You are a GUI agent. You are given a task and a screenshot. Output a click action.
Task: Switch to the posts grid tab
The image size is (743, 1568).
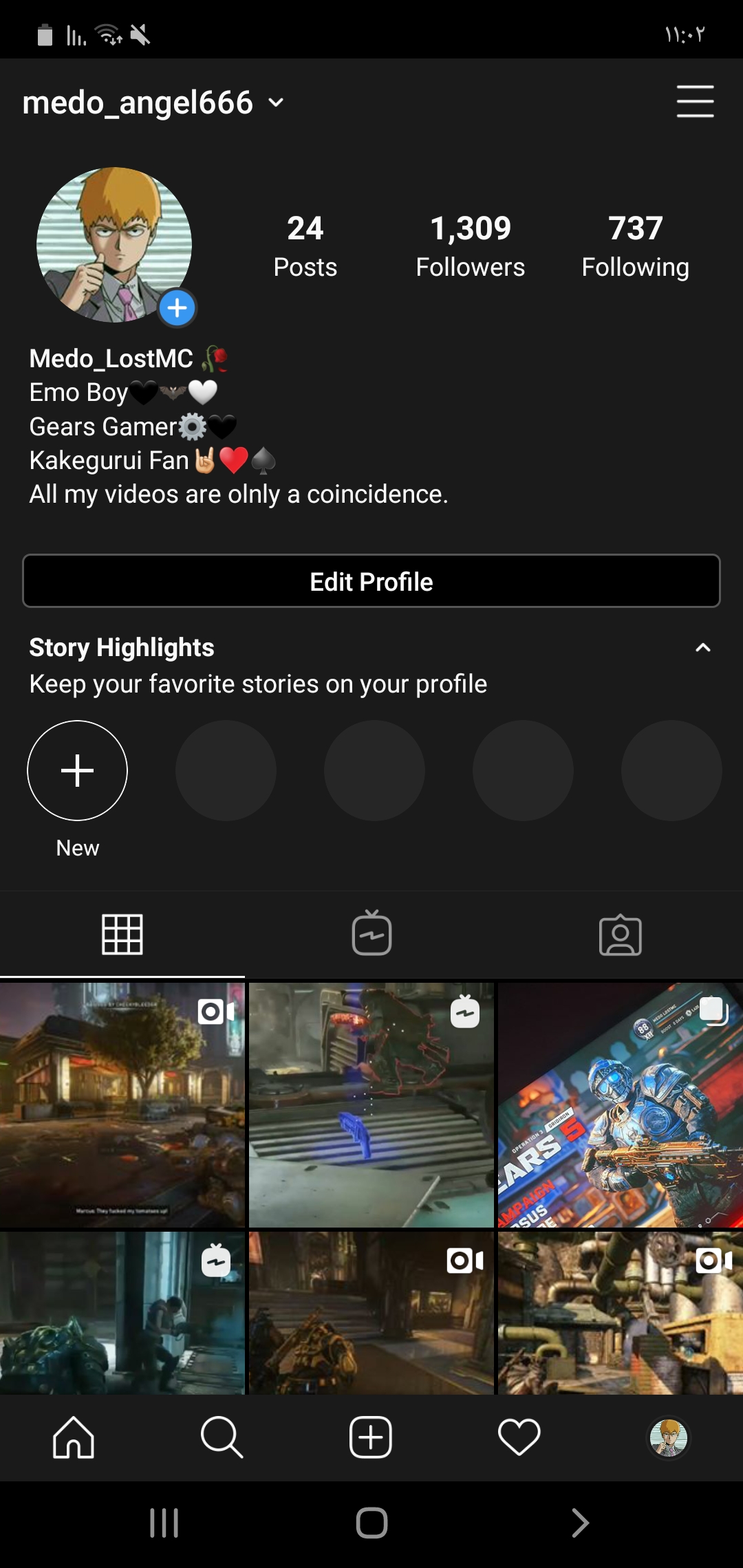[122, 935]
